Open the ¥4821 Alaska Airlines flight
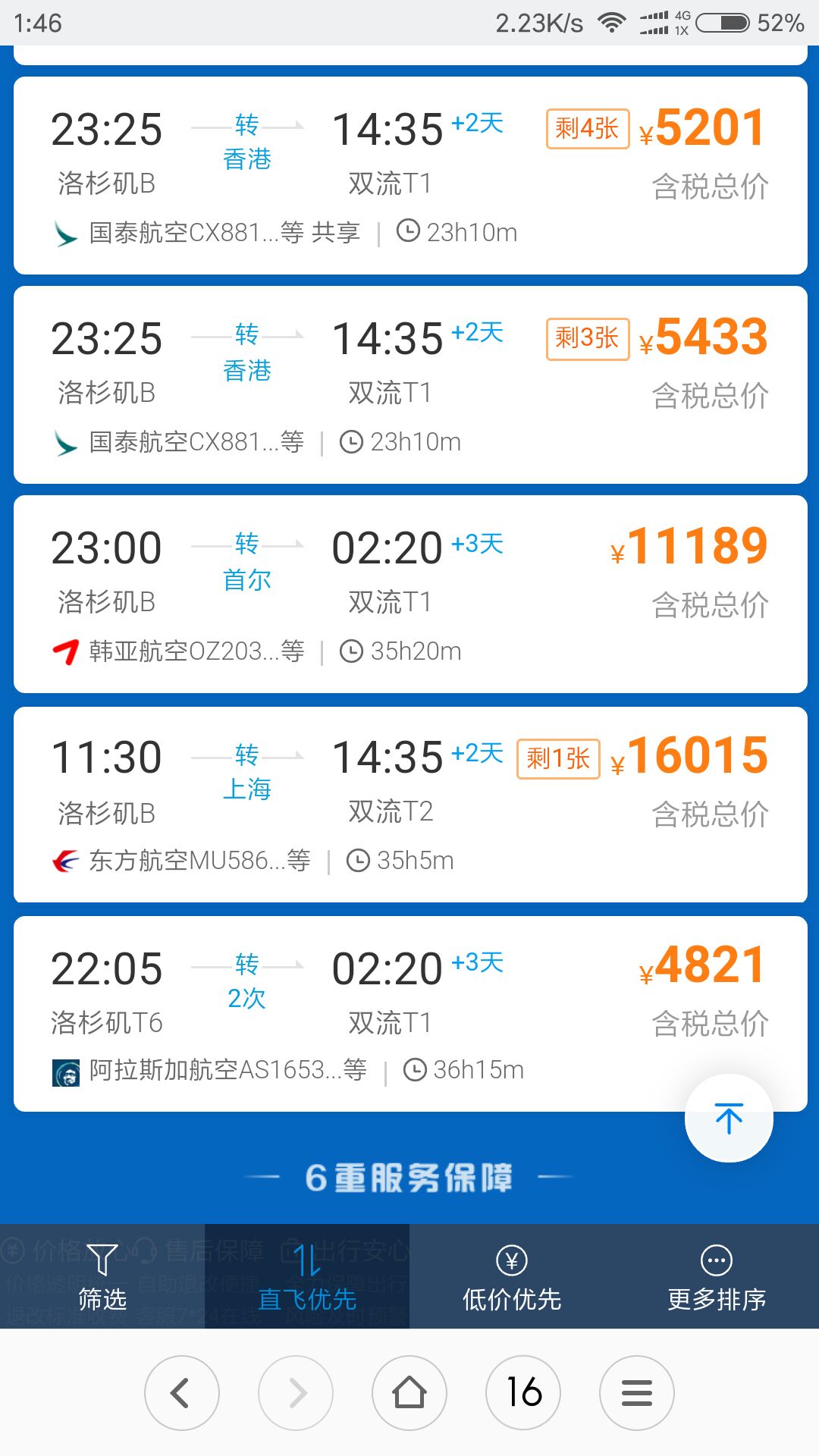 coord(410,1014)
